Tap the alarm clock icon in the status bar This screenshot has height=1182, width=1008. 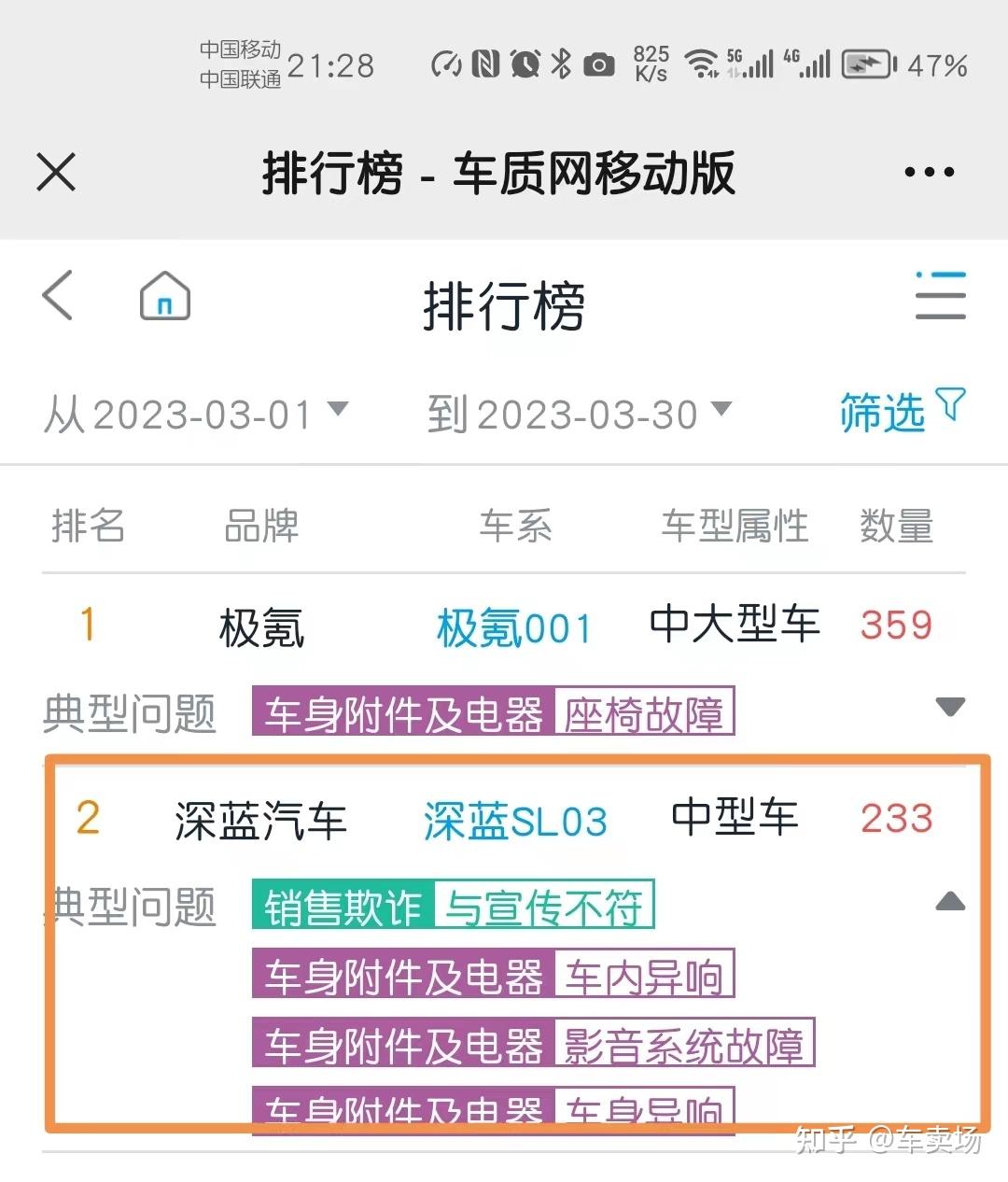(524, 63)
